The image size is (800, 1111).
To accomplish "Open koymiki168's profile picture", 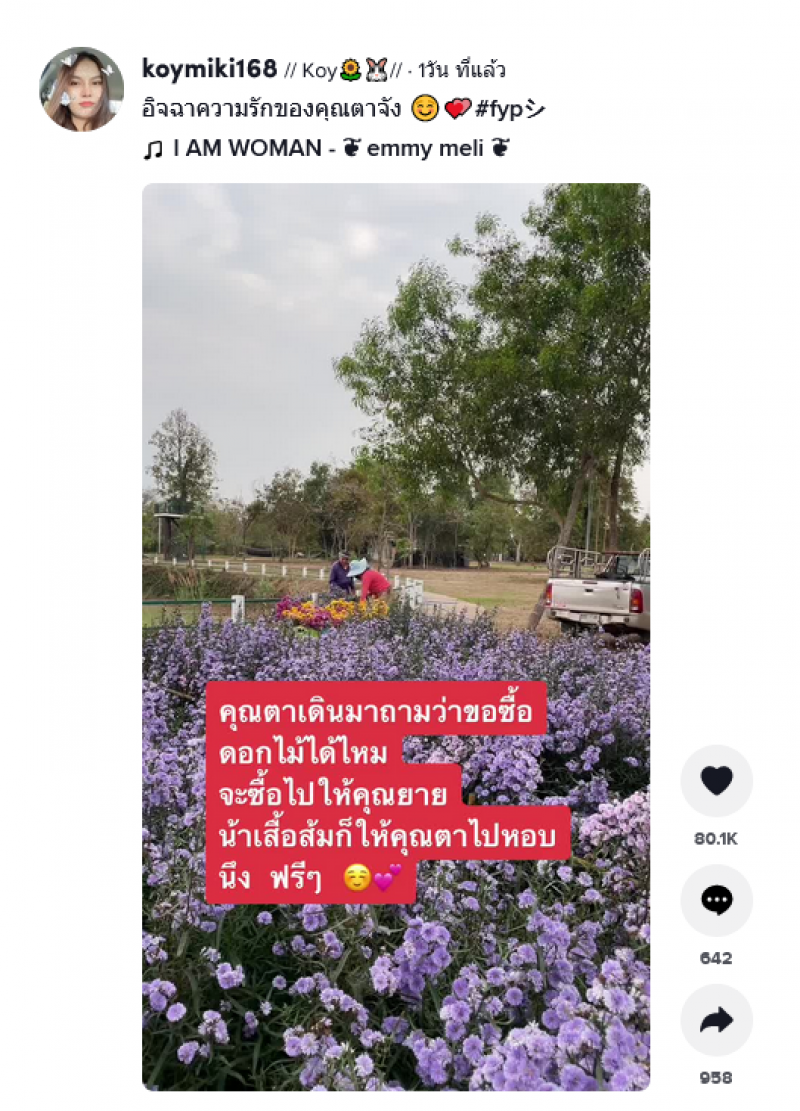I will click(x=81, y=89).
